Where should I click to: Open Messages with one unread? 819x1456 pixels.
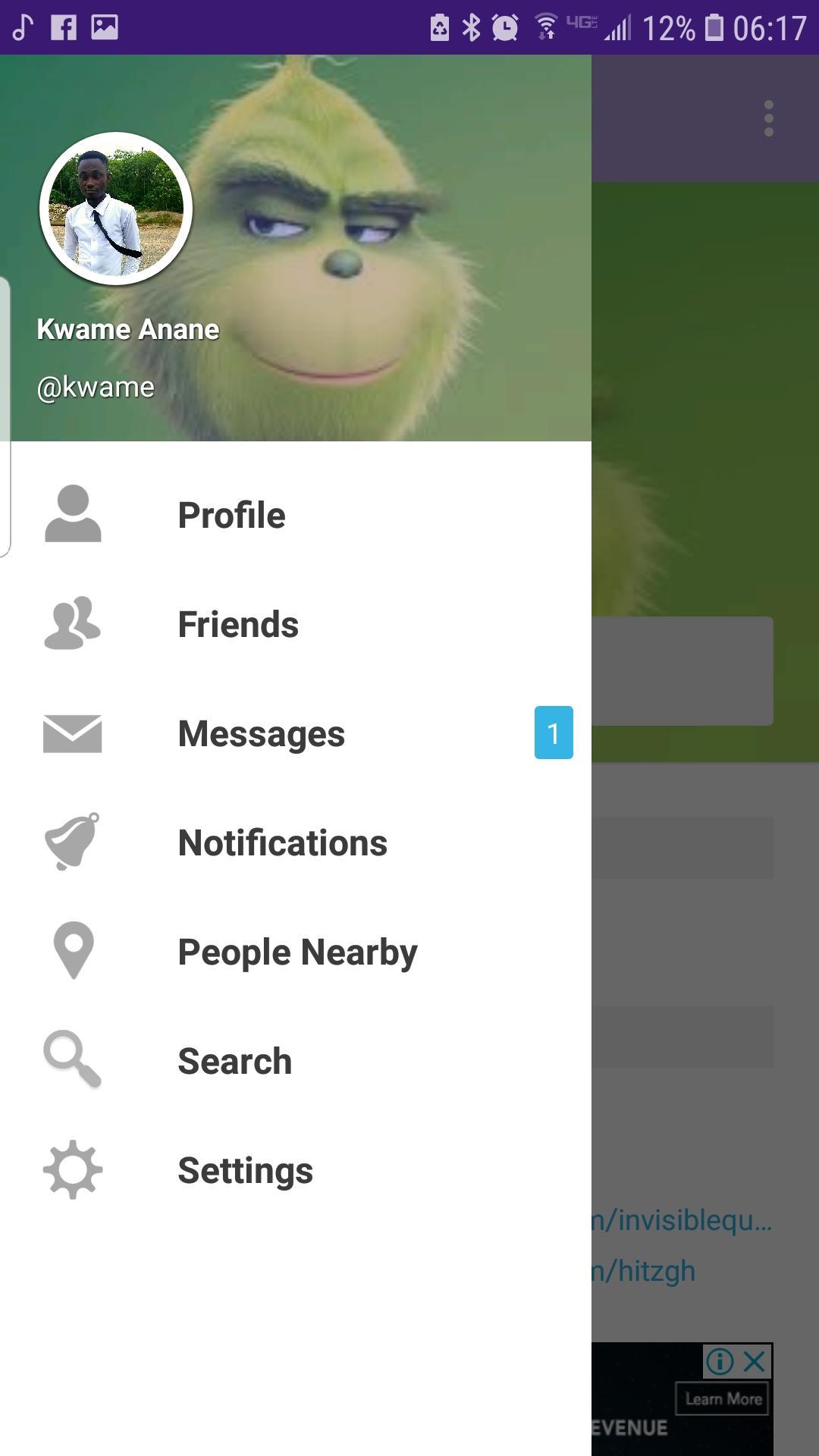[262, 734]
